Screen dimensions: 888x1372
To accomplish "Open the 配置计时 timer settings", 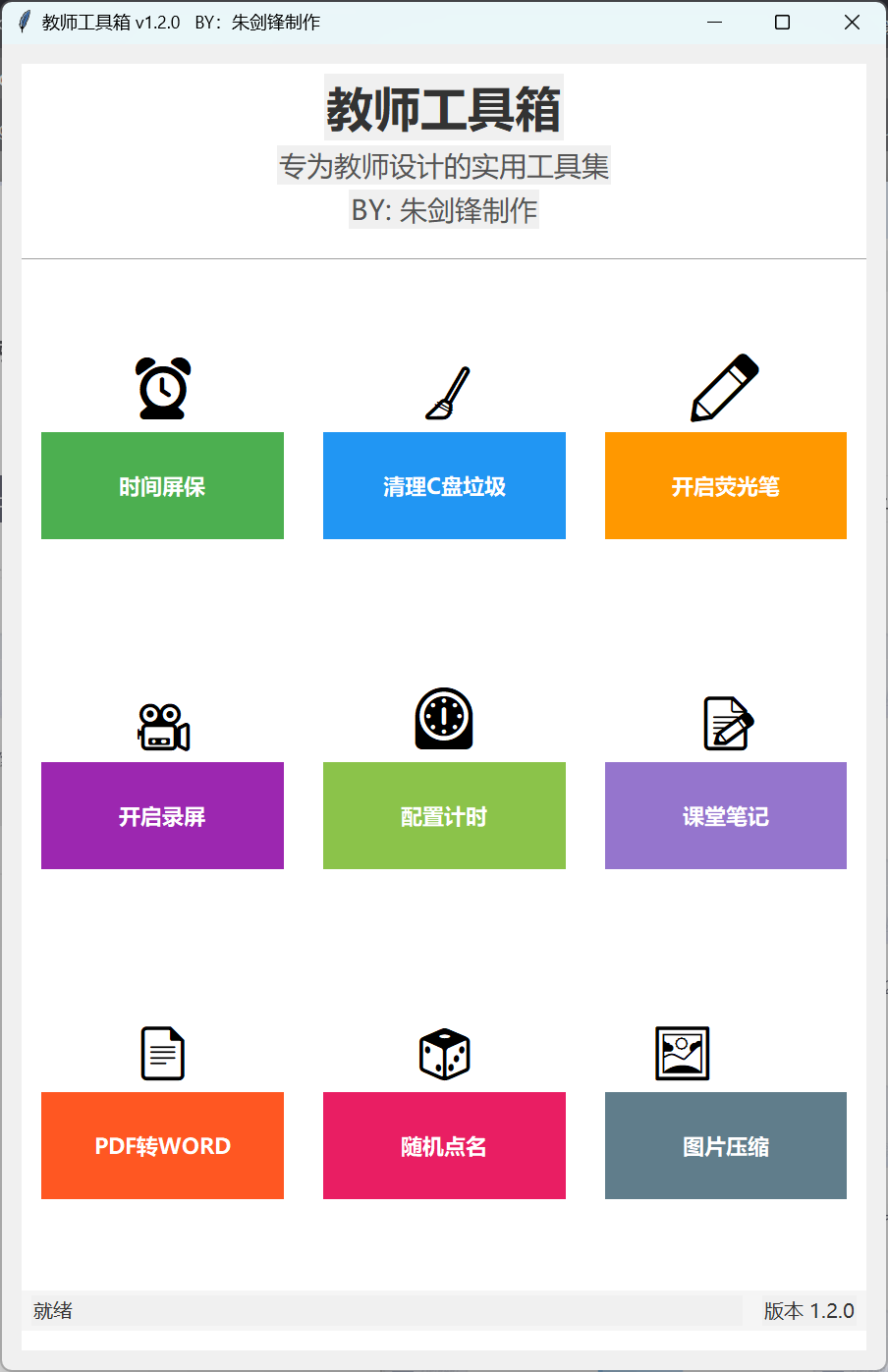I will coord(444,815).
